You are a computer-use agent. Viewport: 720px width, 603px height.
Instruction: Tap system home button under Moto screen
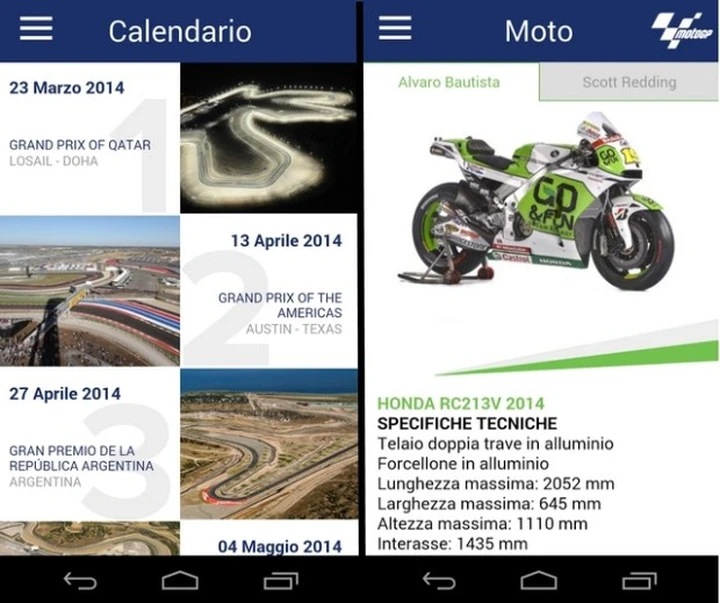tap(539, 581)
